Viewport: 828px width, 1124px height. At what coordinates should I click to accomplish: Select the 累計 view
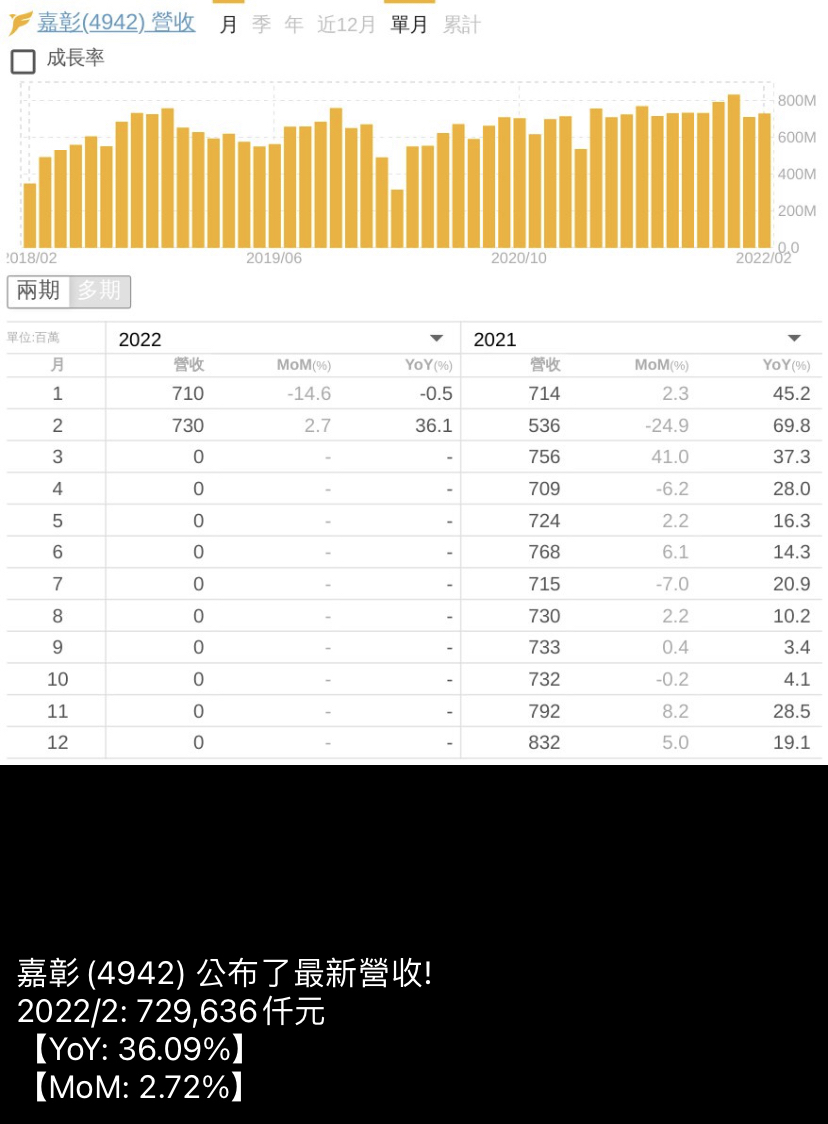[x=462, y=24]
